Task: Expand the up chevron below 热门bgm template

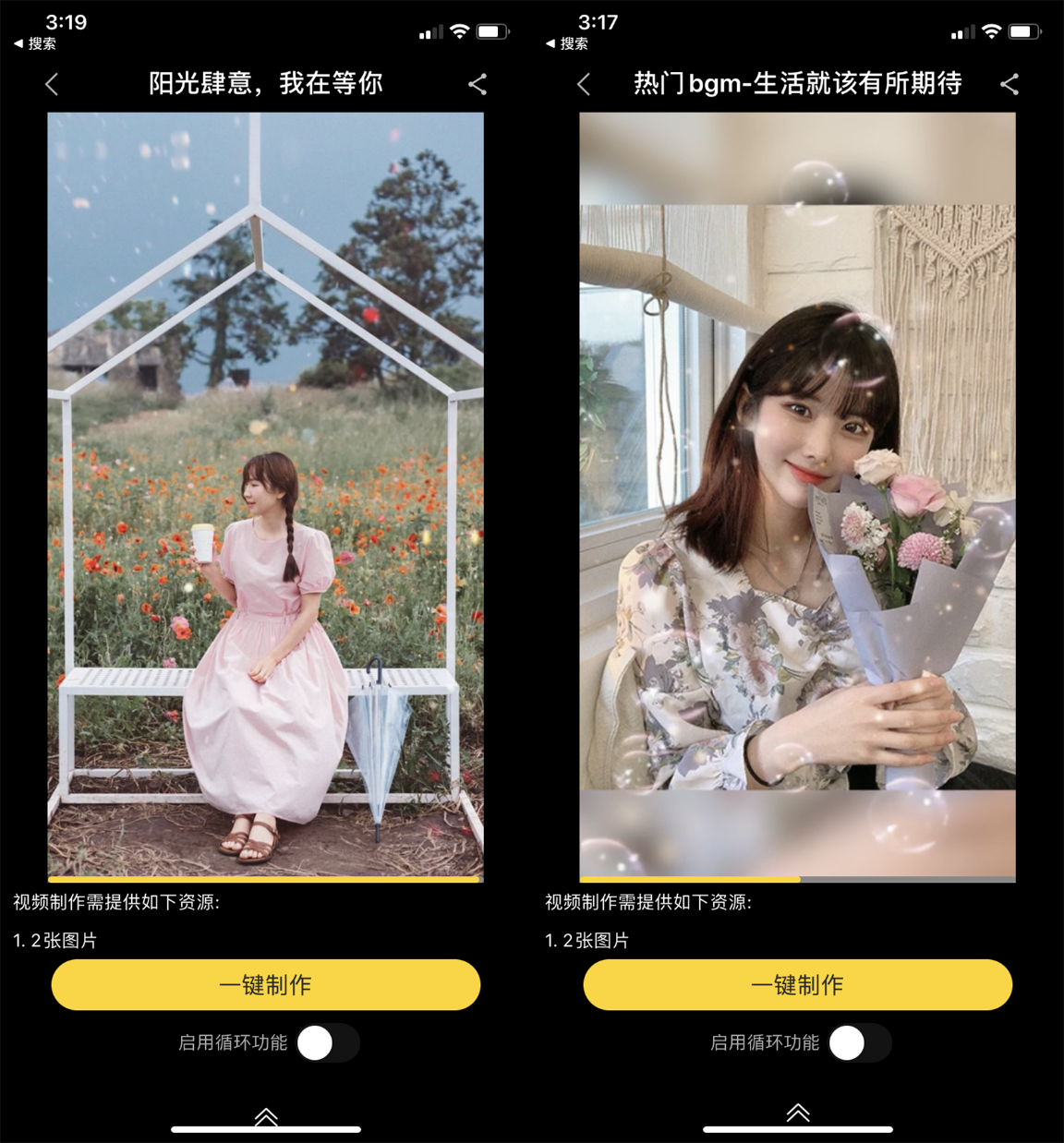Action: point(798,1113)
